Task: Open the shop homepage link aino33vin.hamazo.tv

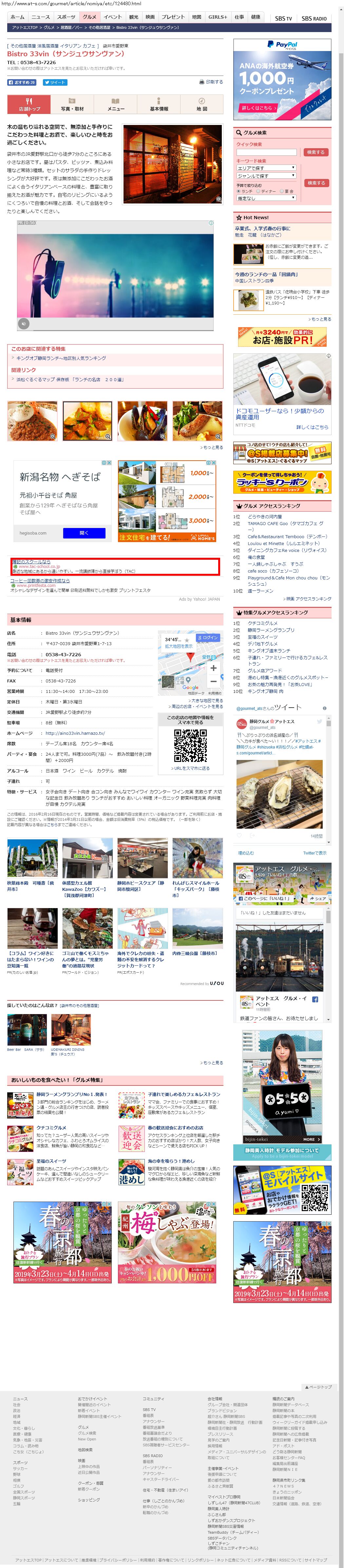Action: [75, 733]
